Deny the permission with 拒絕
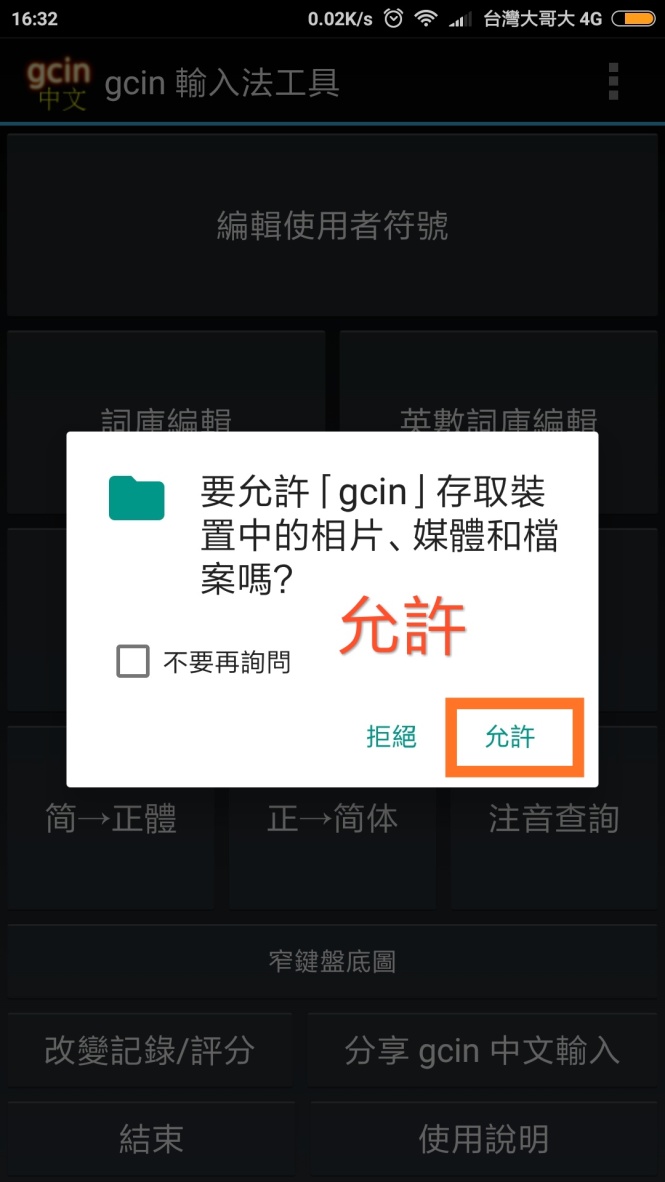Viewport: 665px width, 1182px height. coord(391,738)
